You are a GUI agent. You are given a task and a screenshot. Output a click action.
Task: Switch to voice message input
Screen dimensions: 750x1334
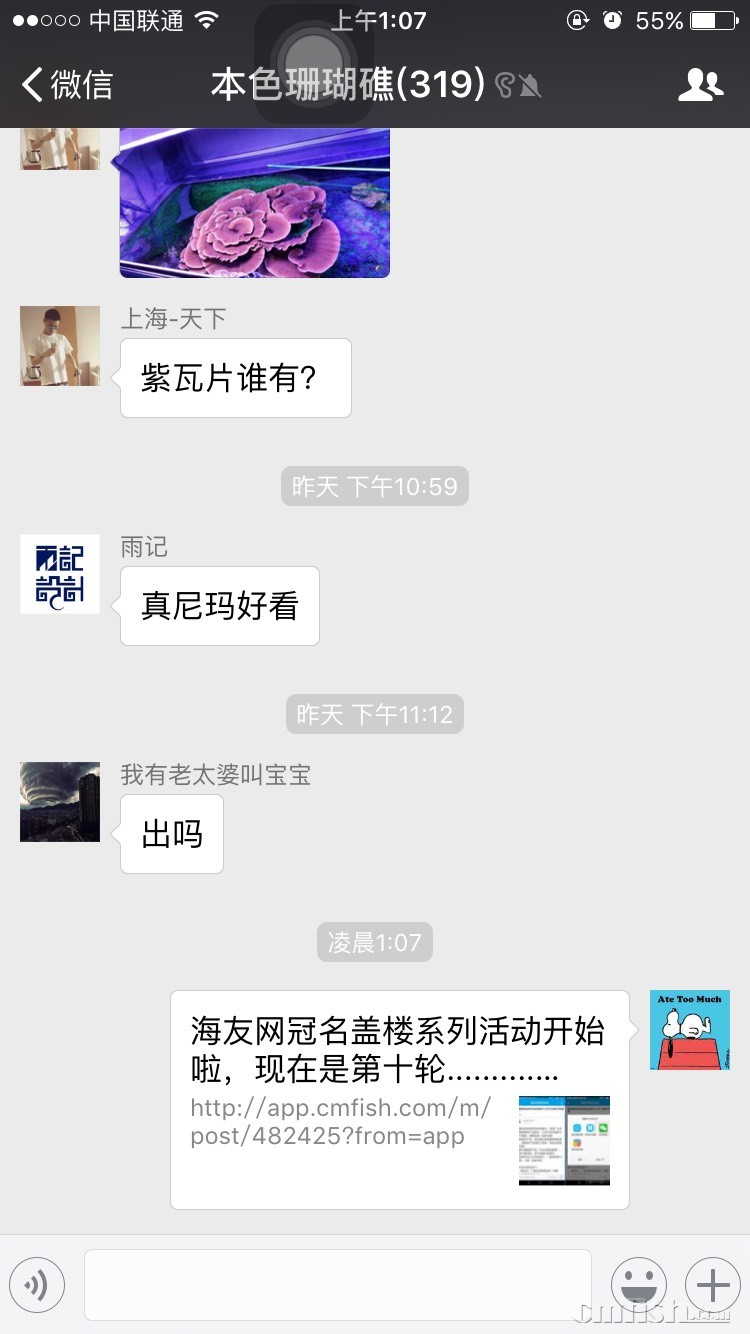click(37, 1285)
